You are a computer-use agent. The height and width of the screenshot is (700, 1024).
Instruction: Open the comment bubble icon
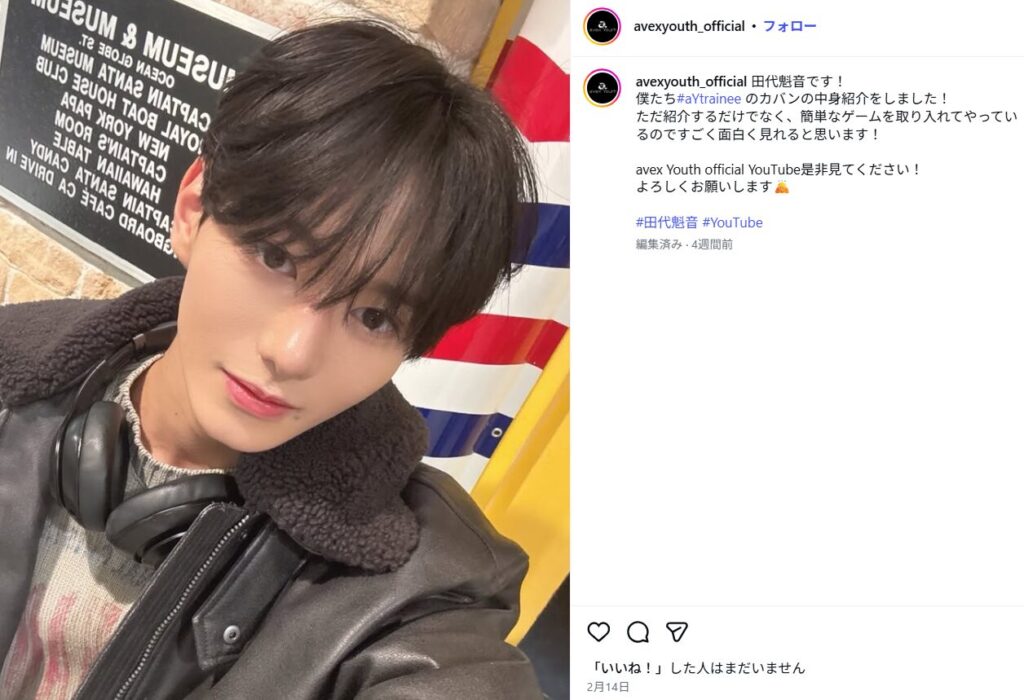point(638,632)
